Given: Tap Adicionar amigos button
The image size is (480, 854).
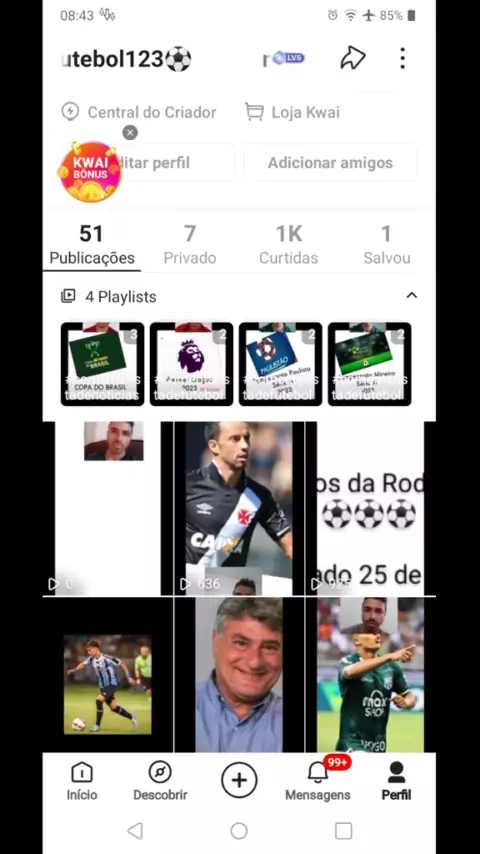Looking at the screenshot, I should coord(330,162).
